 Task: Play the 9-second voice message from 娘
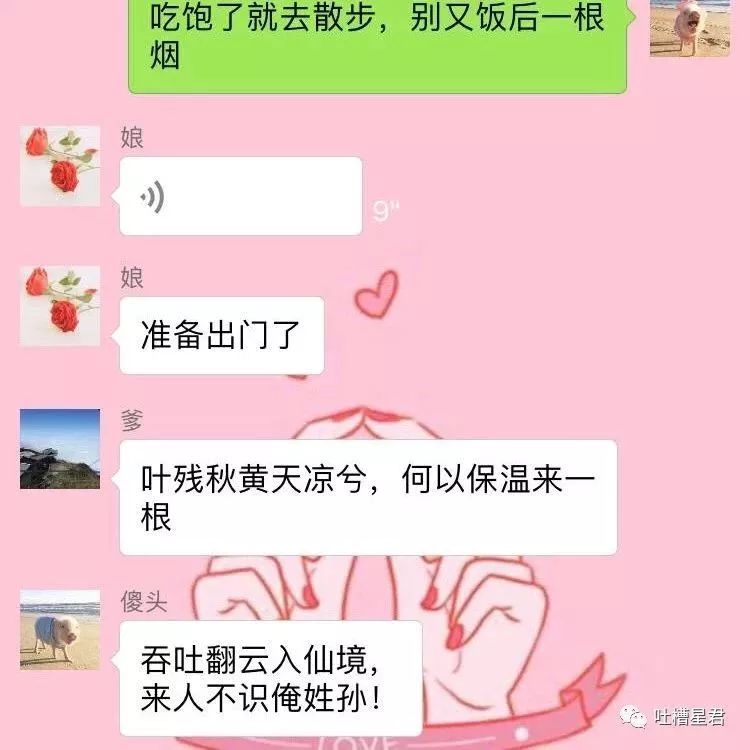[240, 196]
